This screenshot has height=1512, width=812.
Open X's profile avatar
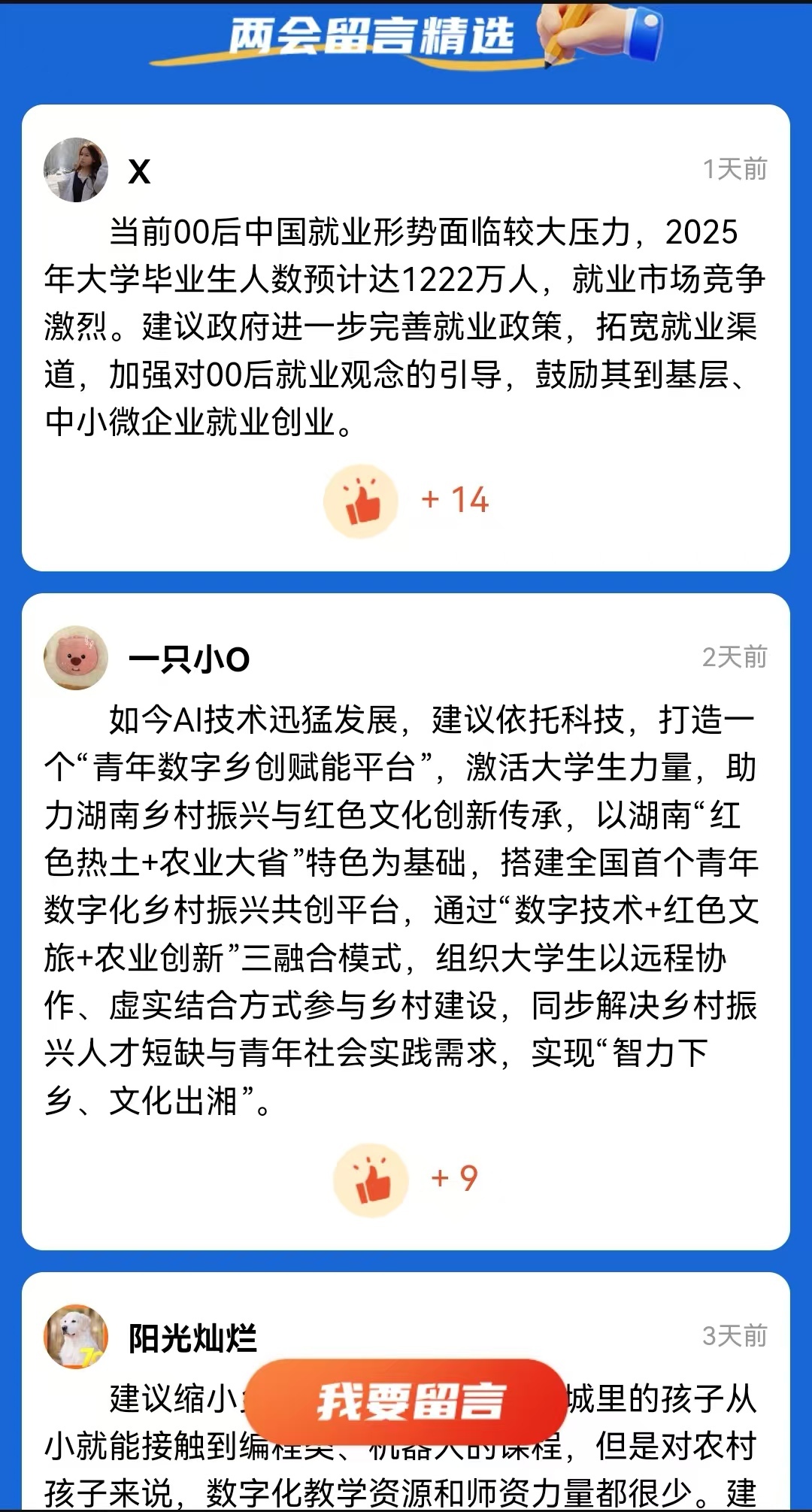click(76, 170)
